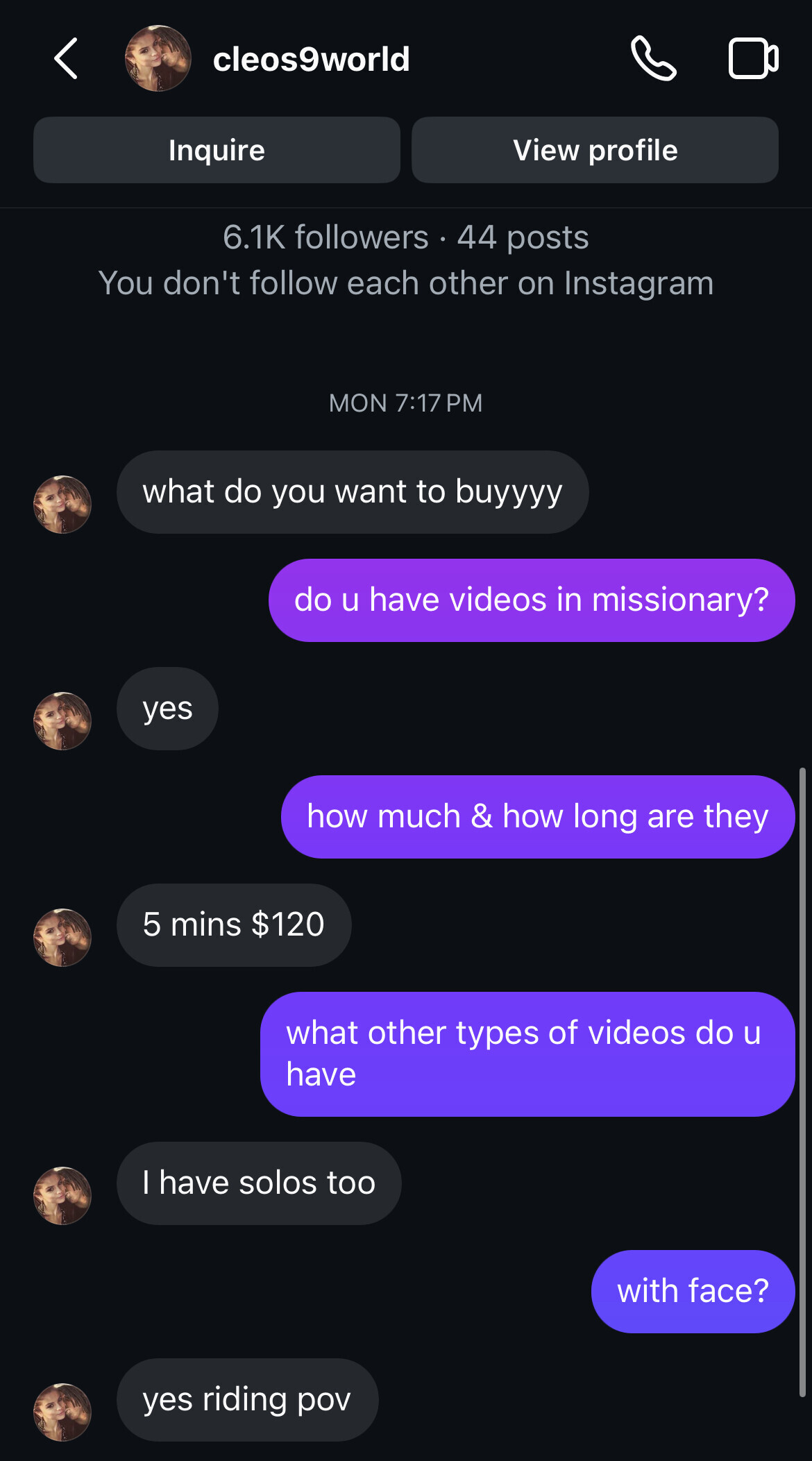
Task: Go back to the inbox
Action: pos(66,59)
